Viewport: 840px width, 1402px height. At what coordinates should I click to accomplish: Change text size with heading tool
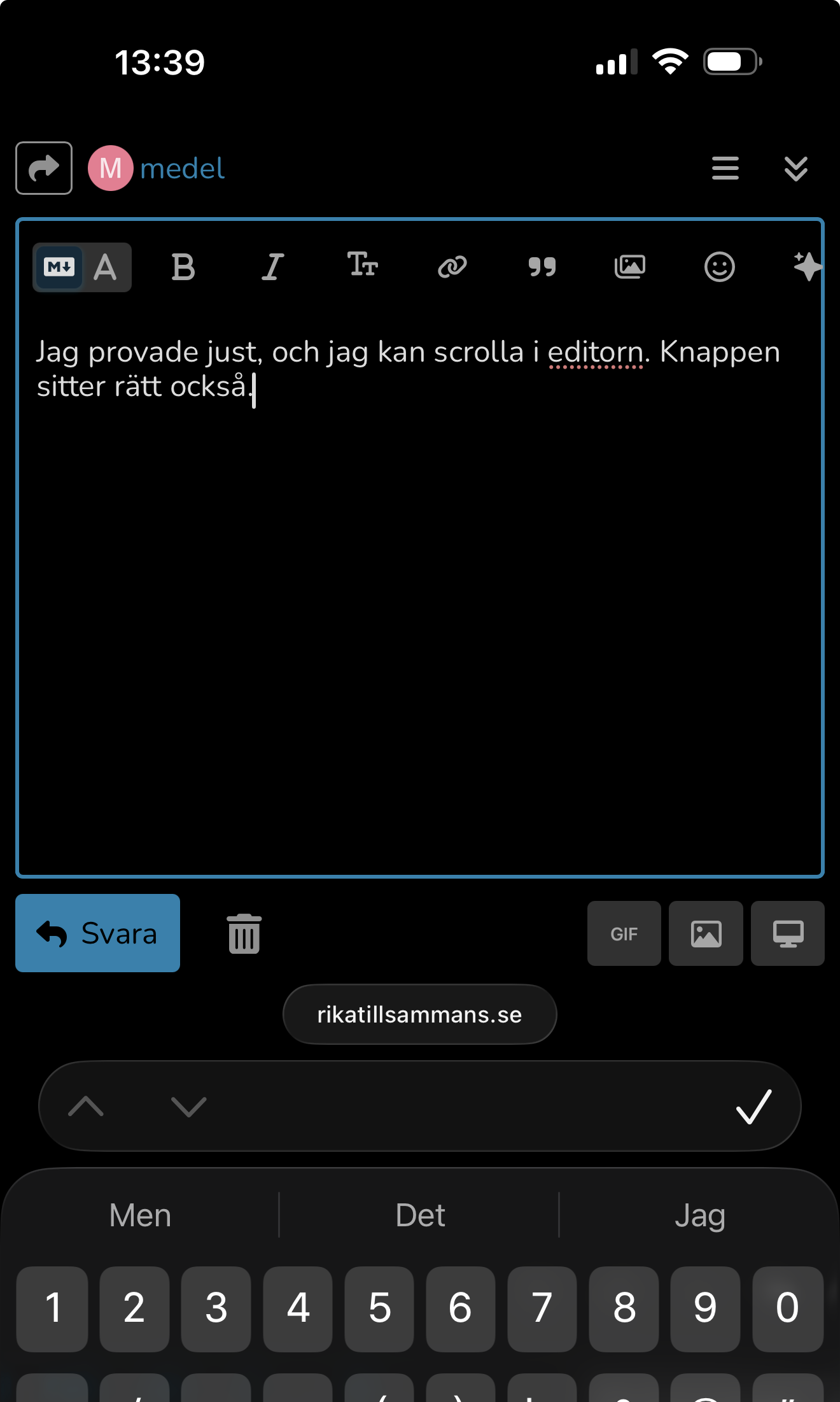point(363,265)
